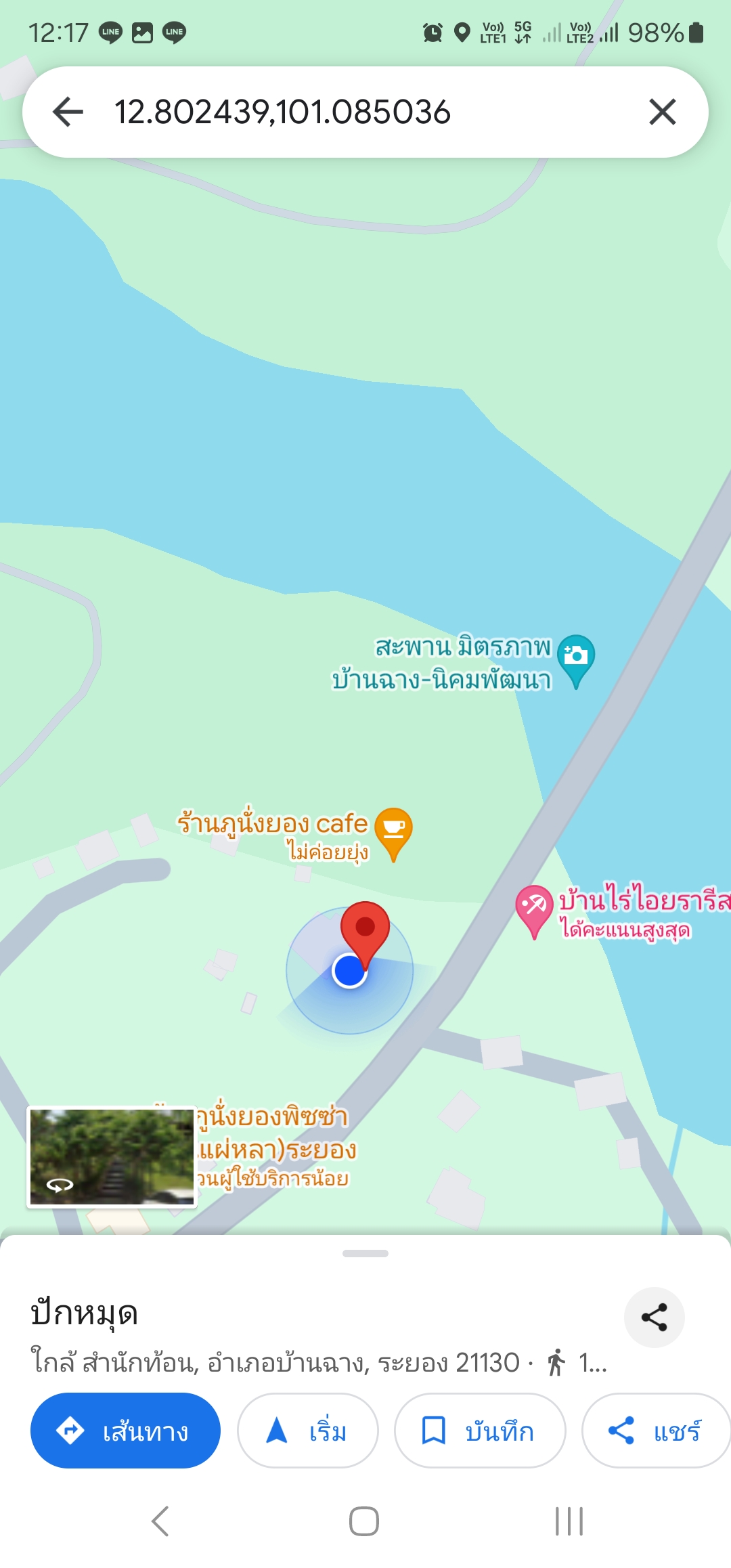Get directions with the เส้นทาง button

pyautogui.click(x=125, y=1430)
